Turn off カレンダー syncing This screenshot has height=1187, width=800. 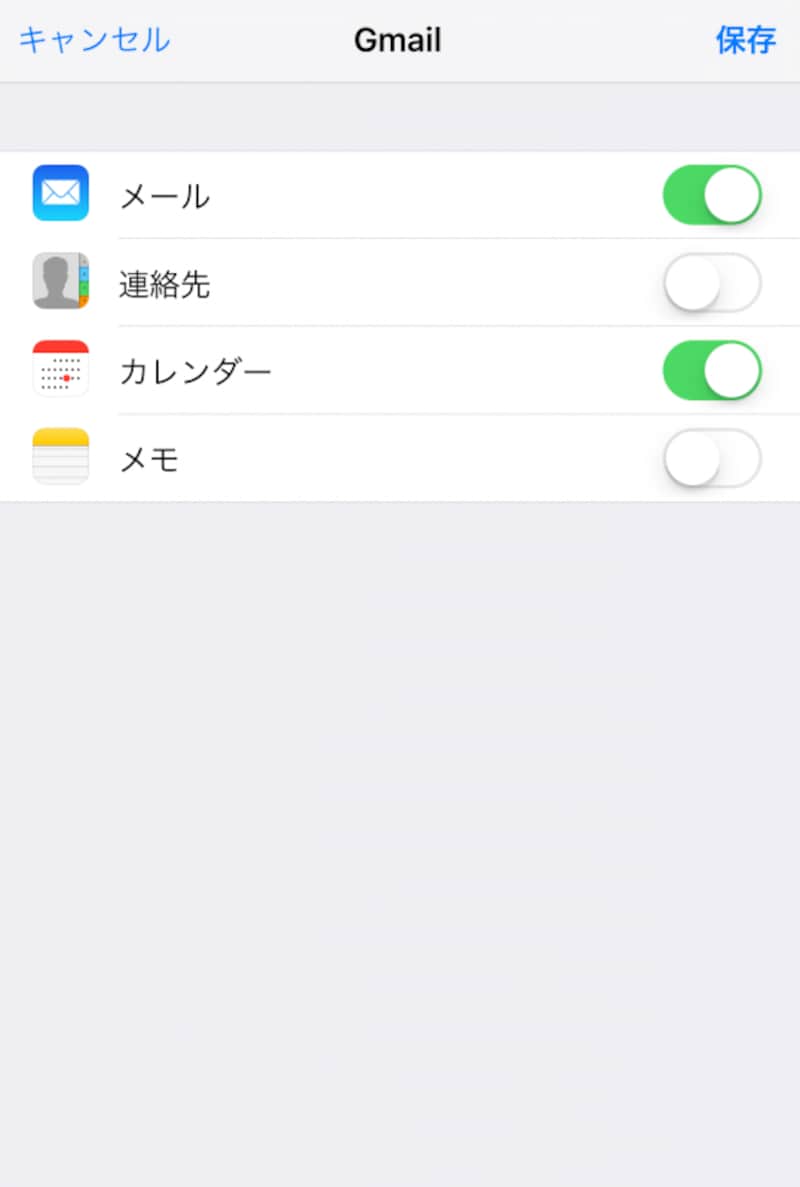712,370
